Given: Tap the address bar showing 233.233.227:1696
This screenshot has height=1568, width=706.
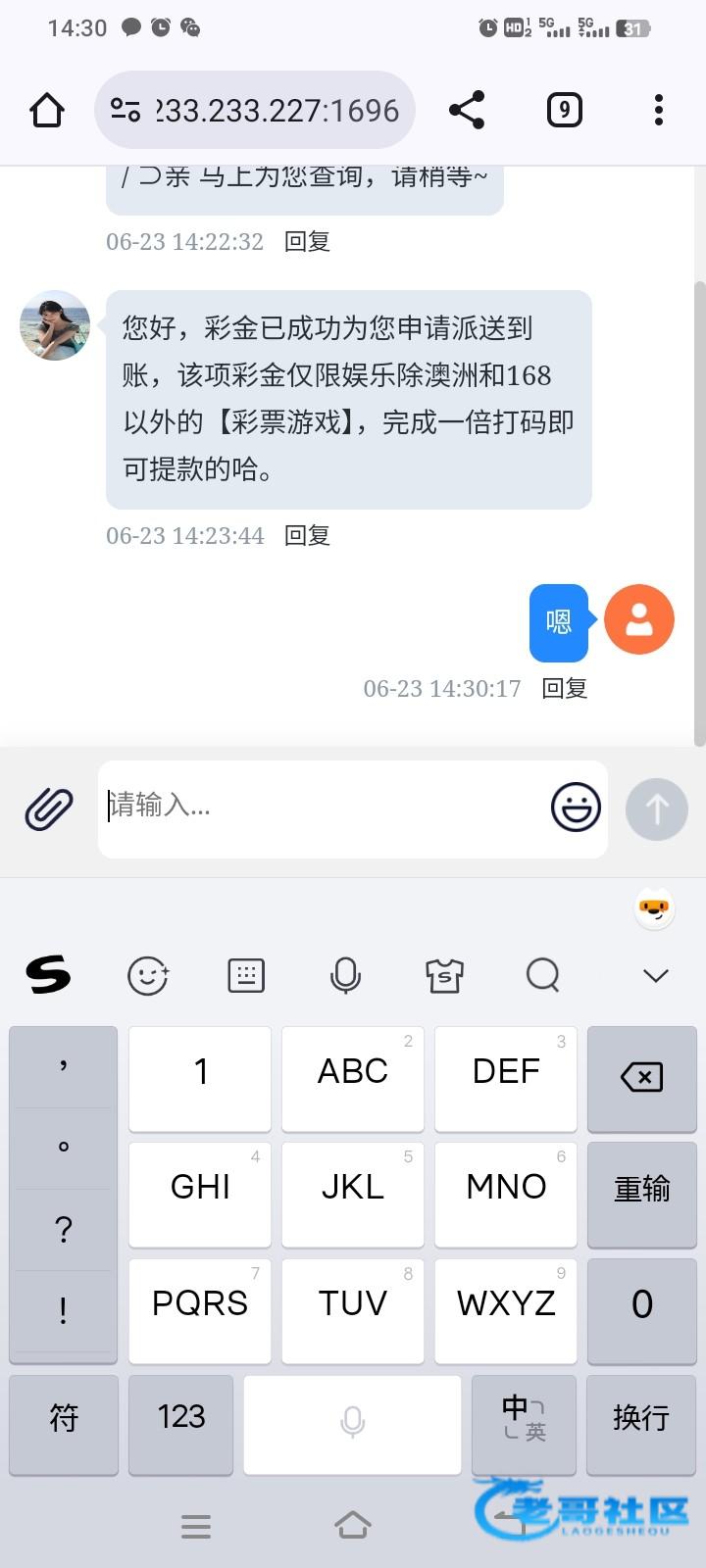Looking at the screenshot, I should (x=255, y=110).
